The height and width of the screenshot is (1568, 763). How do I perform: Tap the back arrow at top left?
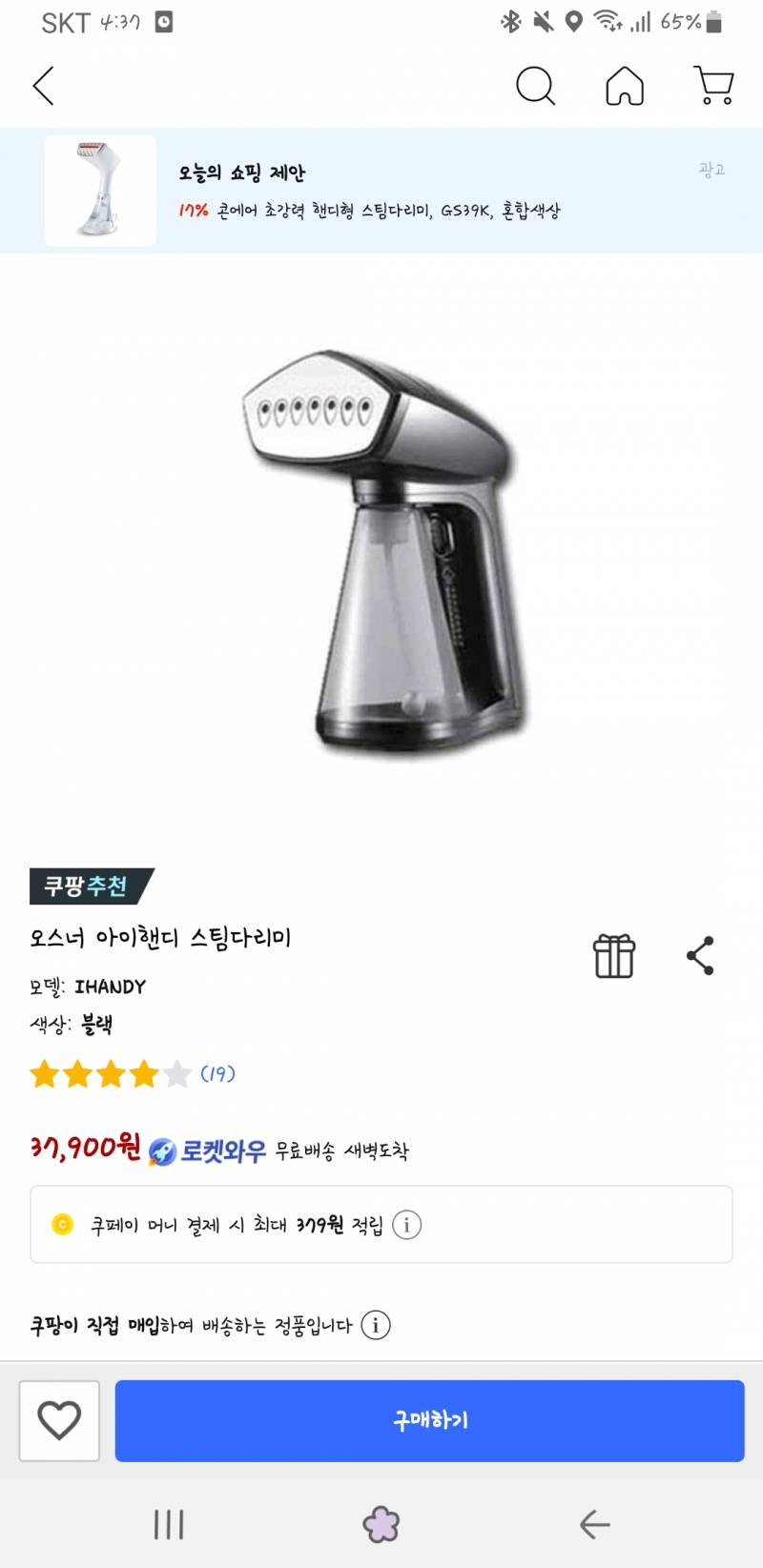click(x=42, y=86)
